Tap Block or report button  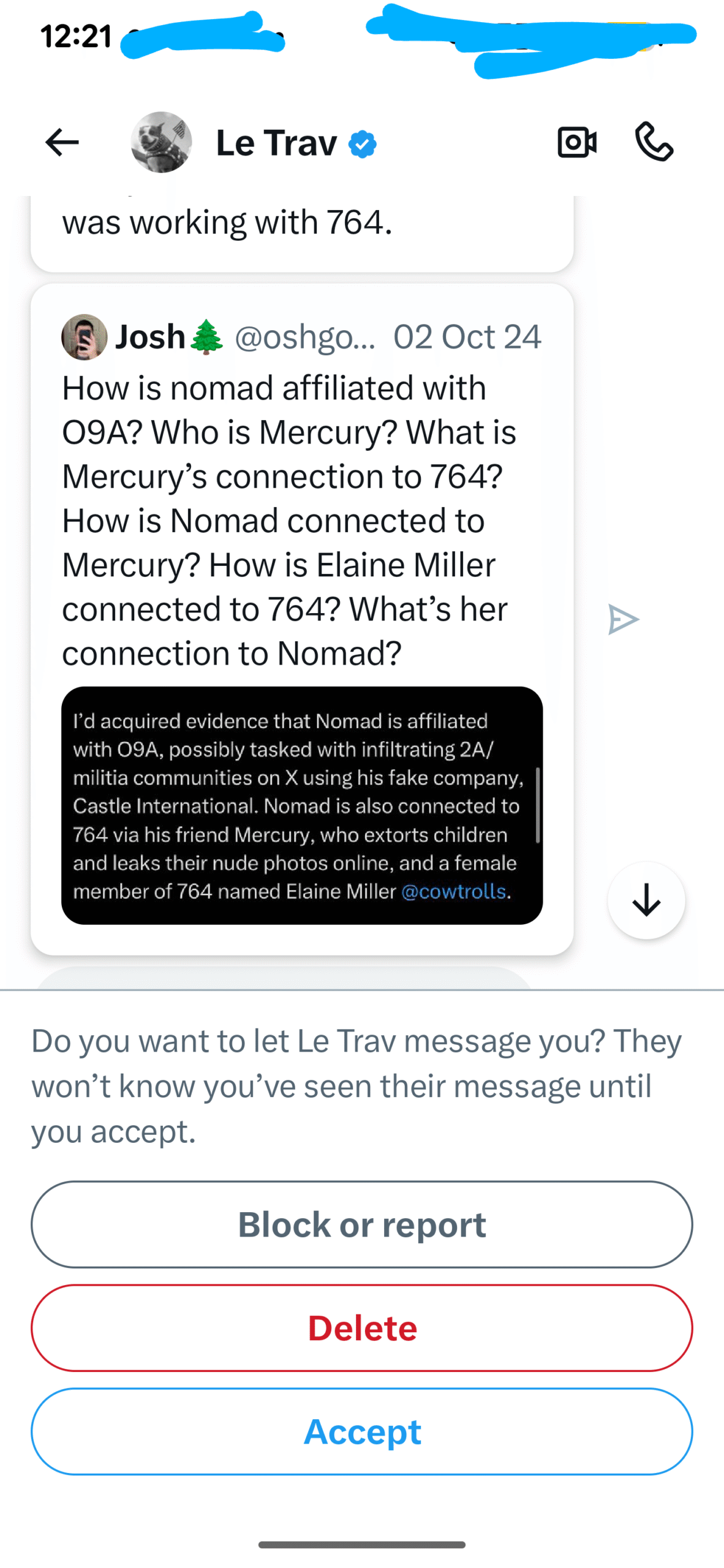[x=362, y=1225]
